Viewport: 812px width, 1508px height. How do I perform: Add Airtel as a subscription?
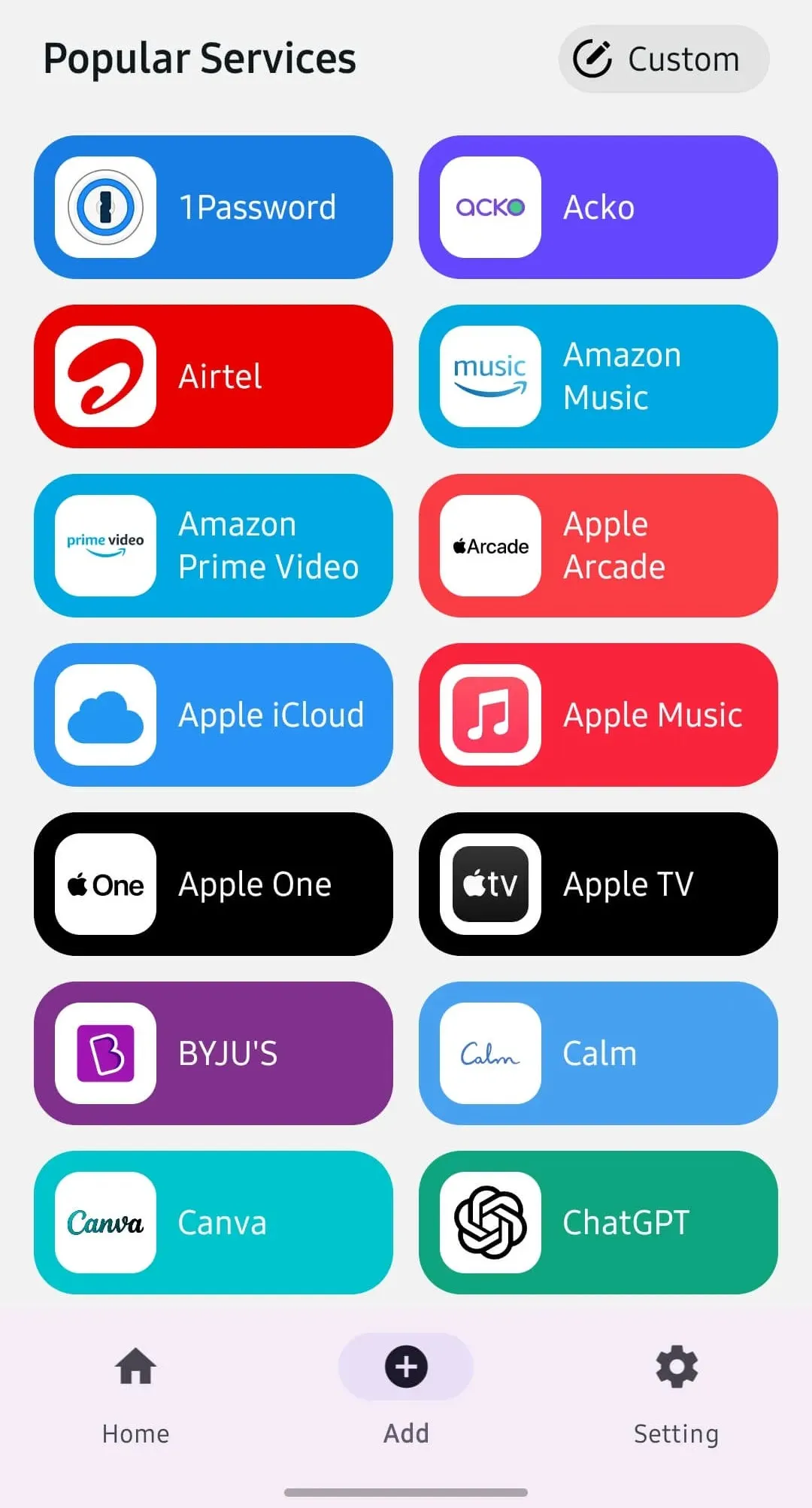(214, 376)
